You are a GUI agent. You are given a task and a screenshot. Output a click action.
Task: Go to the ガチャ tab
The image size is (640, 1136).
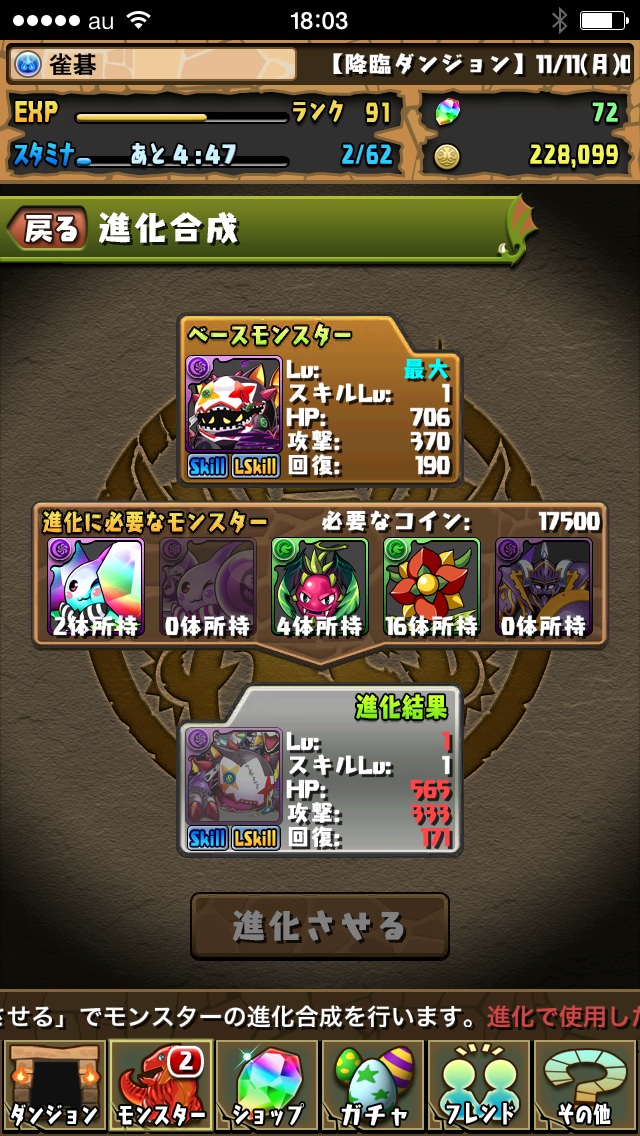point(372,1085)
